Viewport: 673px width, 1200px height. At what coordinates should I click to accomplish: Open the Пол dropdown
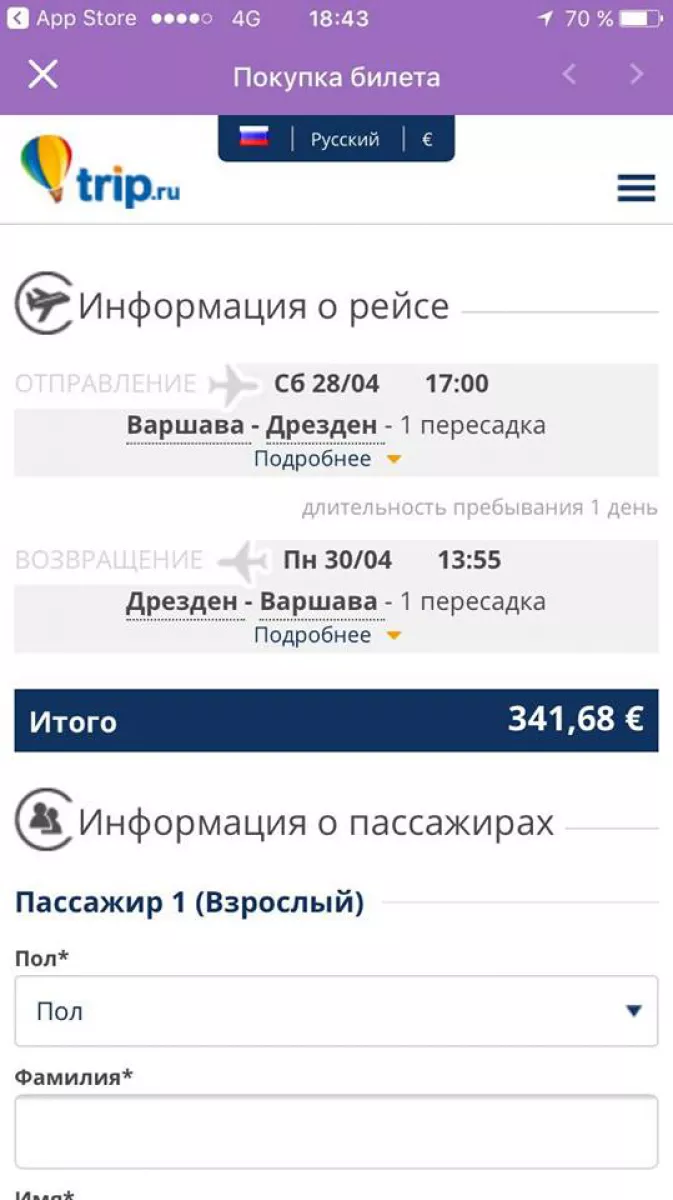point(336,1011)
